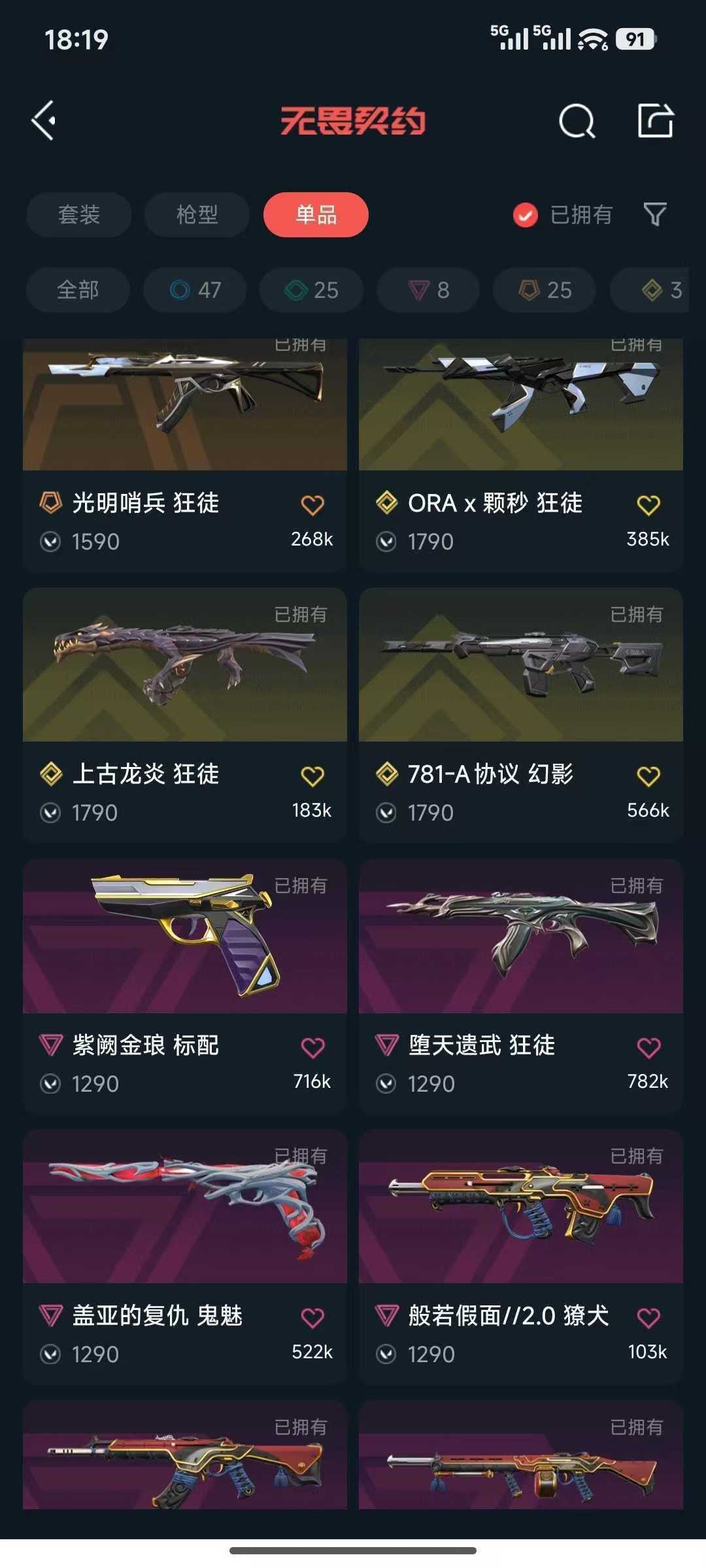The image size is (706, 1568).
Task: Favorite ORA x 颗秒 狂徒 with heart
Action: tap(648, 504)
